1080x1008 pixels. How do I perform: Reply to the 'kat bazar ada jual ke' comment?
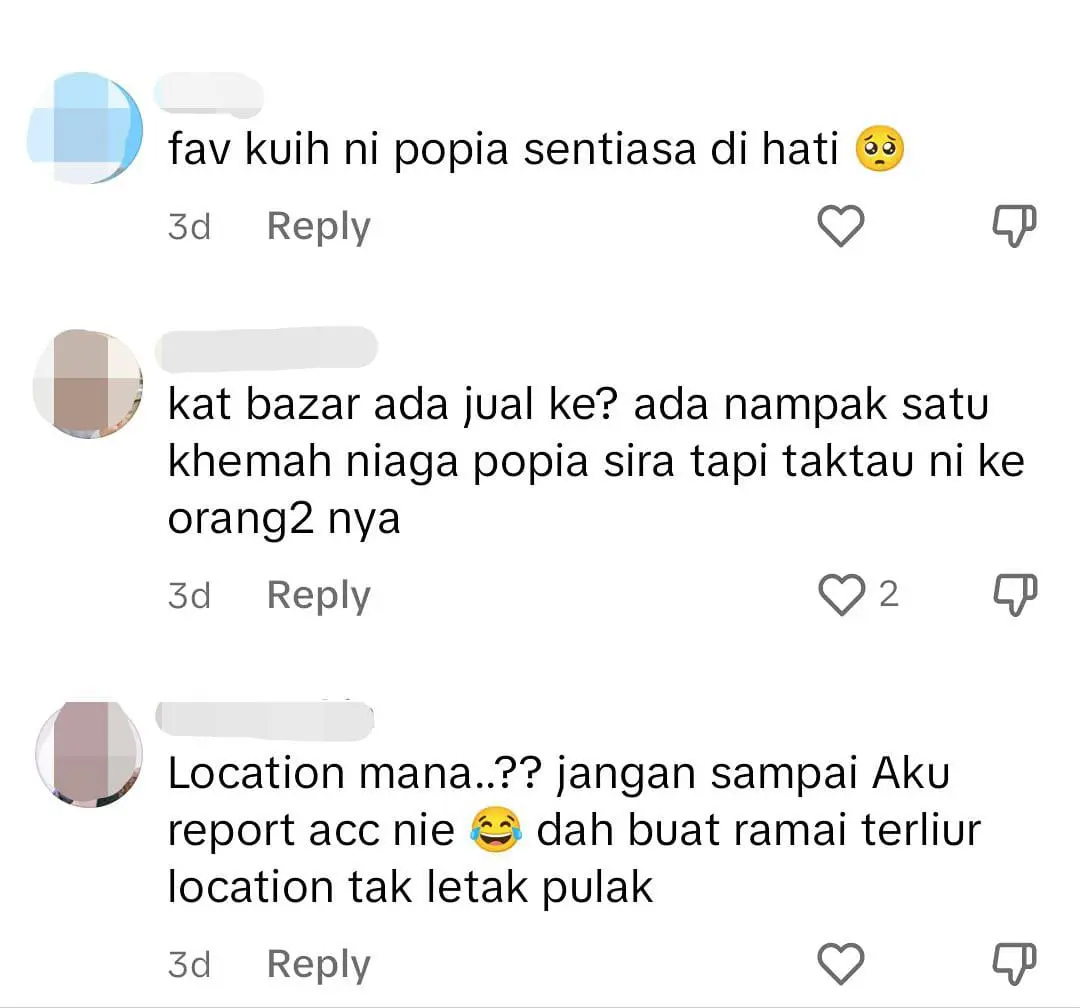coord(318,595)
